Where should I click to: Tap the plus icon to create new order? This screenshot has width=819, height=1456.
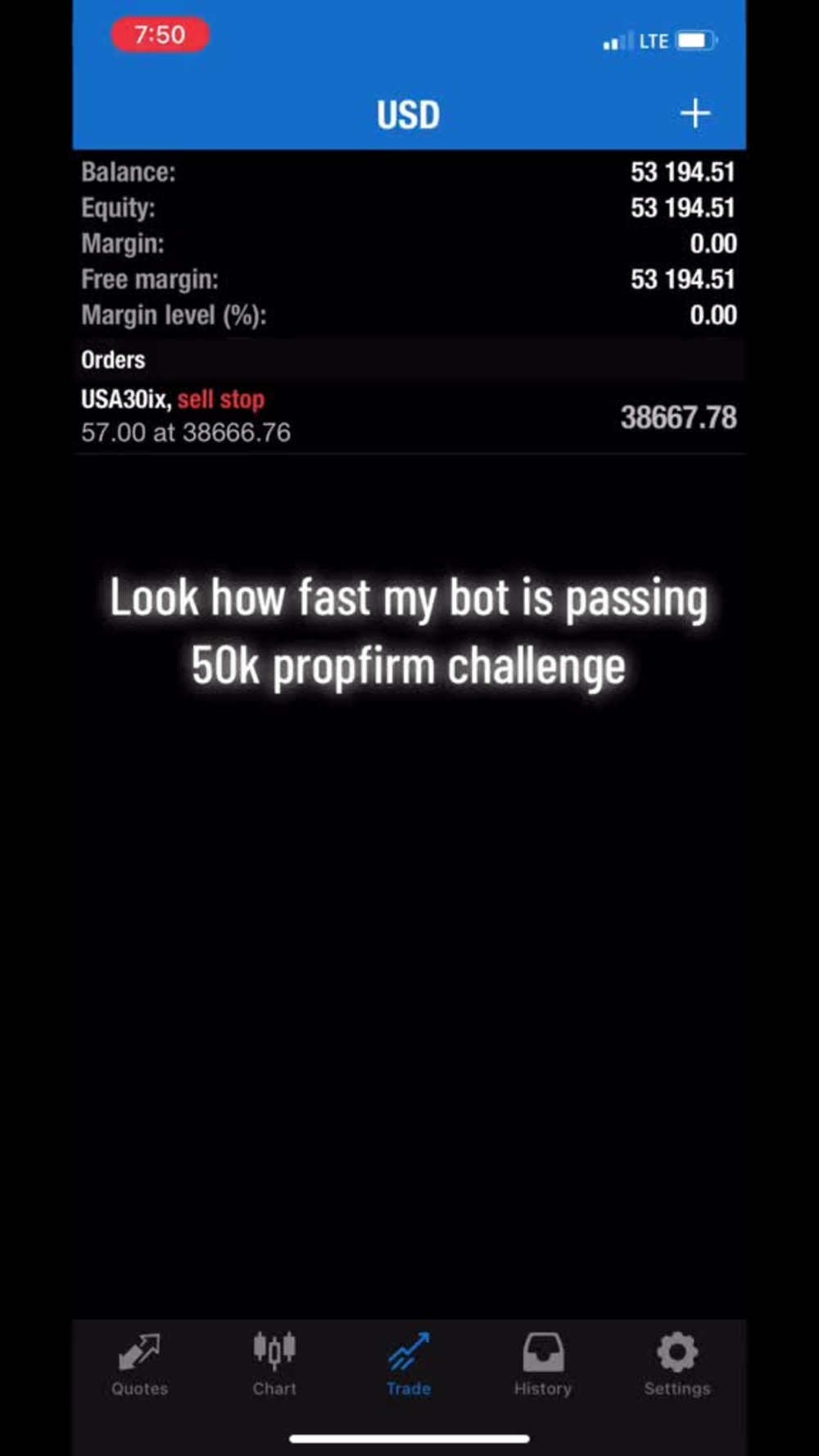point(695,112)
